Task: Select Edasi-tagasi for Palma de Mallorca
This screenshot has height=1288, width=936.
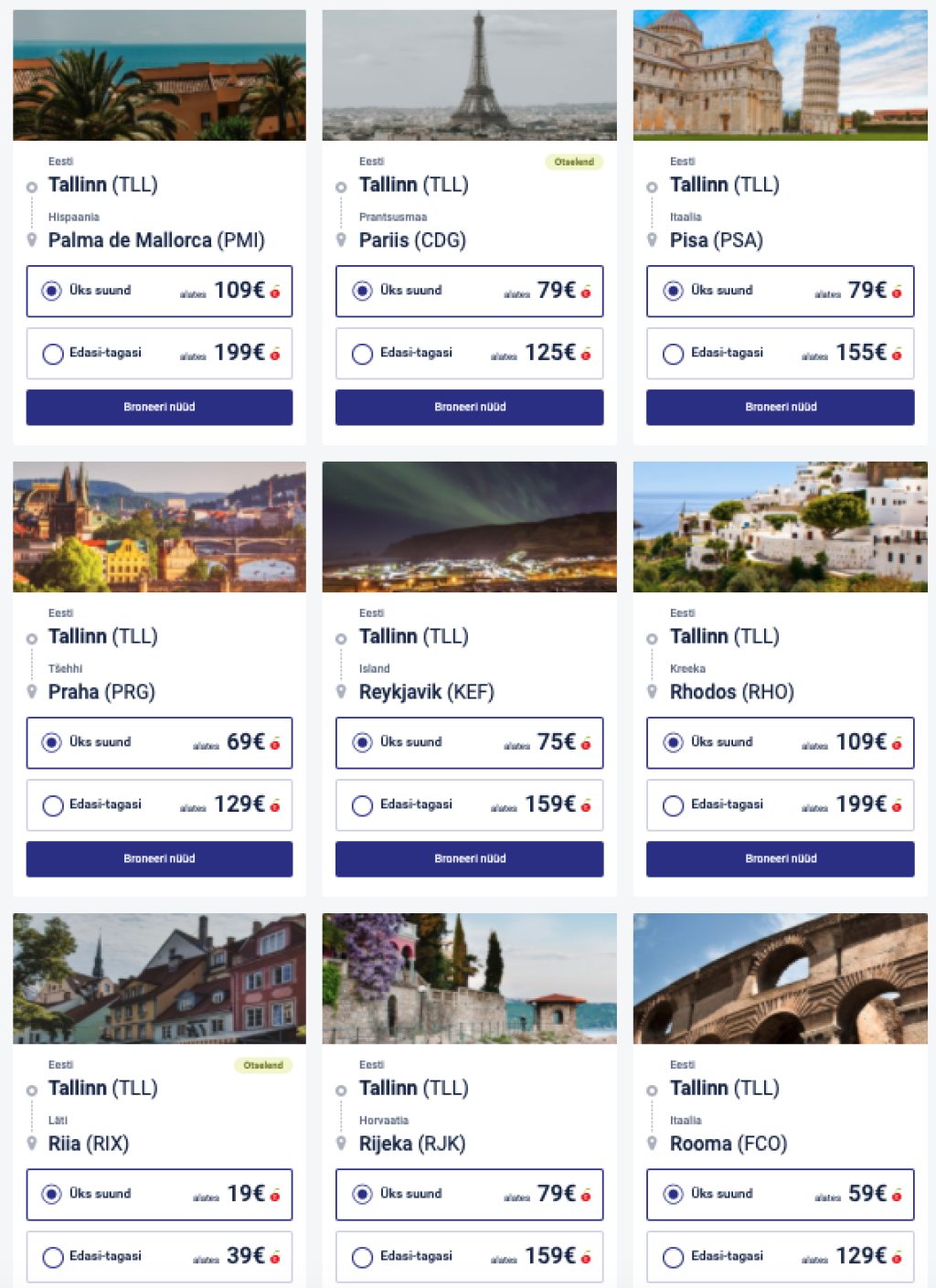Action: (x=53, y=354)
